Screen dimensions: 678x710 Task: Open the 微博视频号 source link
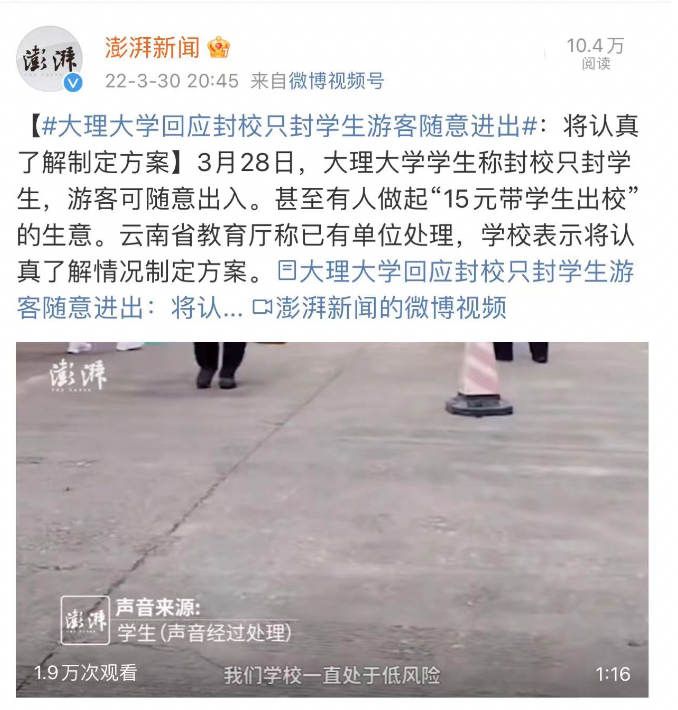click(336, 81)
